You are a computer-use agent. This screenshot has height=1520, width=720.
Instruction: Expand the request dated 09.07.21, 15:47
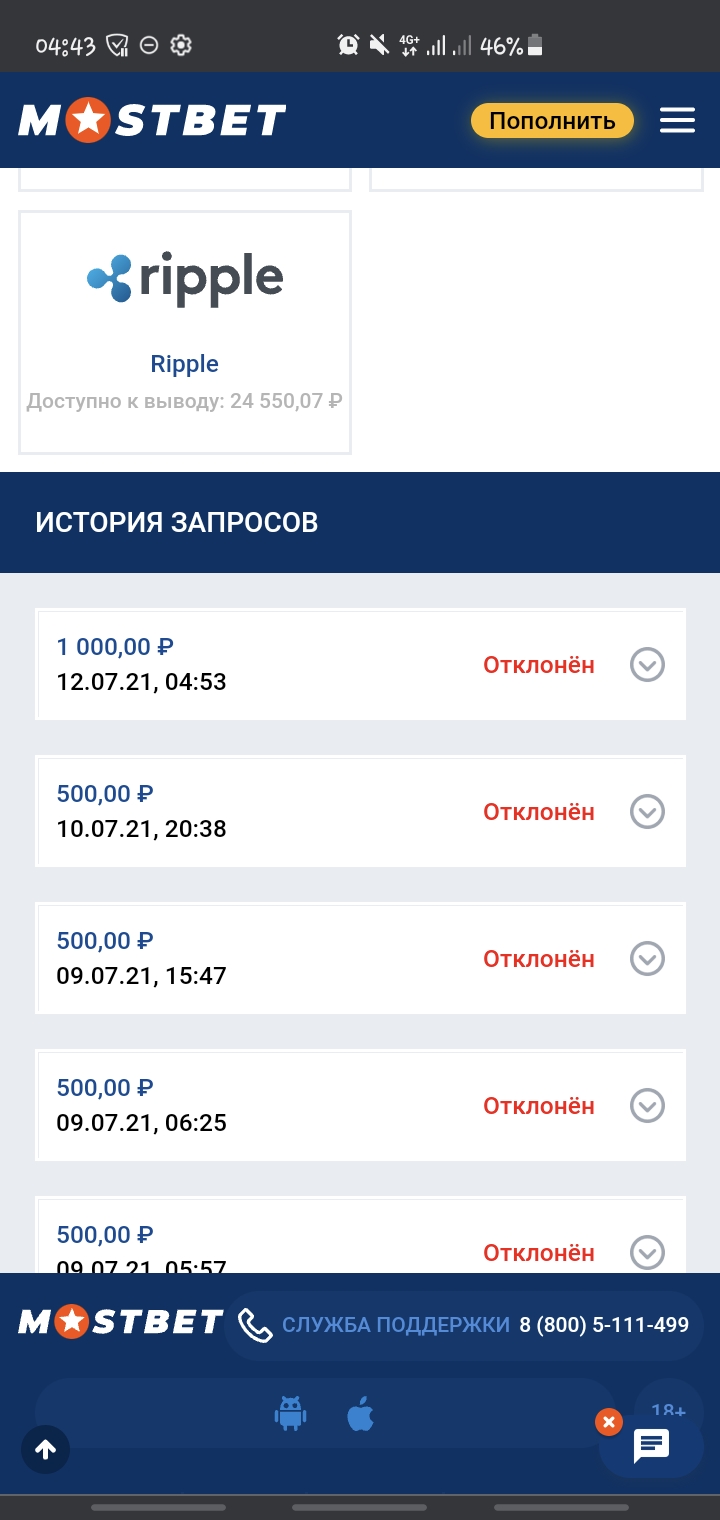[x=647, y=958]
